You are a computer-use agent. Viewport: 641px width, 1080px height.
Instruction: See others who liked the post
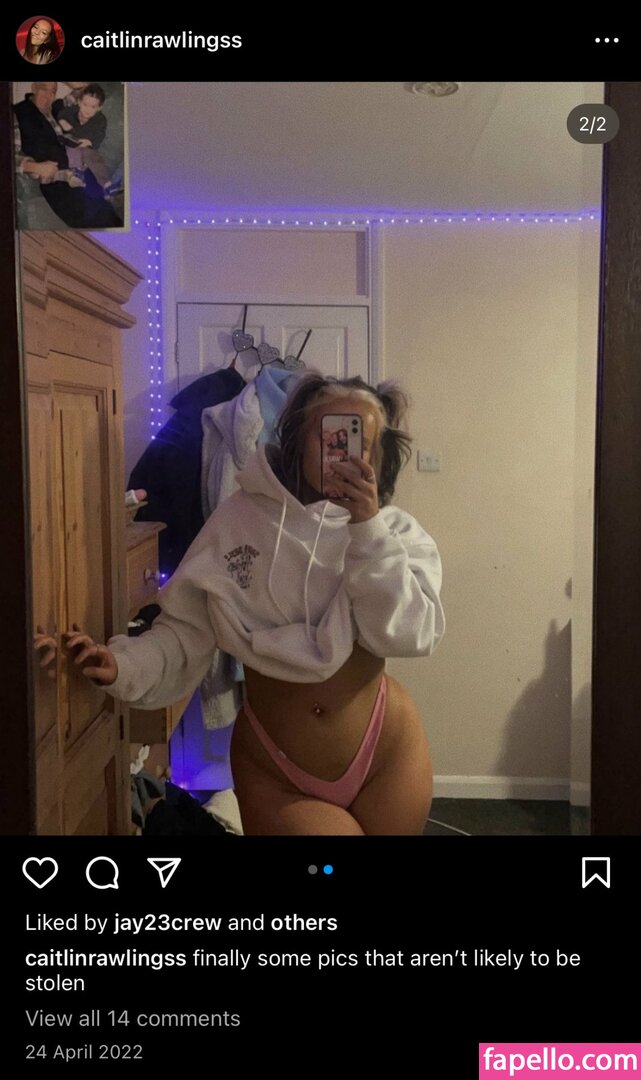304,923
